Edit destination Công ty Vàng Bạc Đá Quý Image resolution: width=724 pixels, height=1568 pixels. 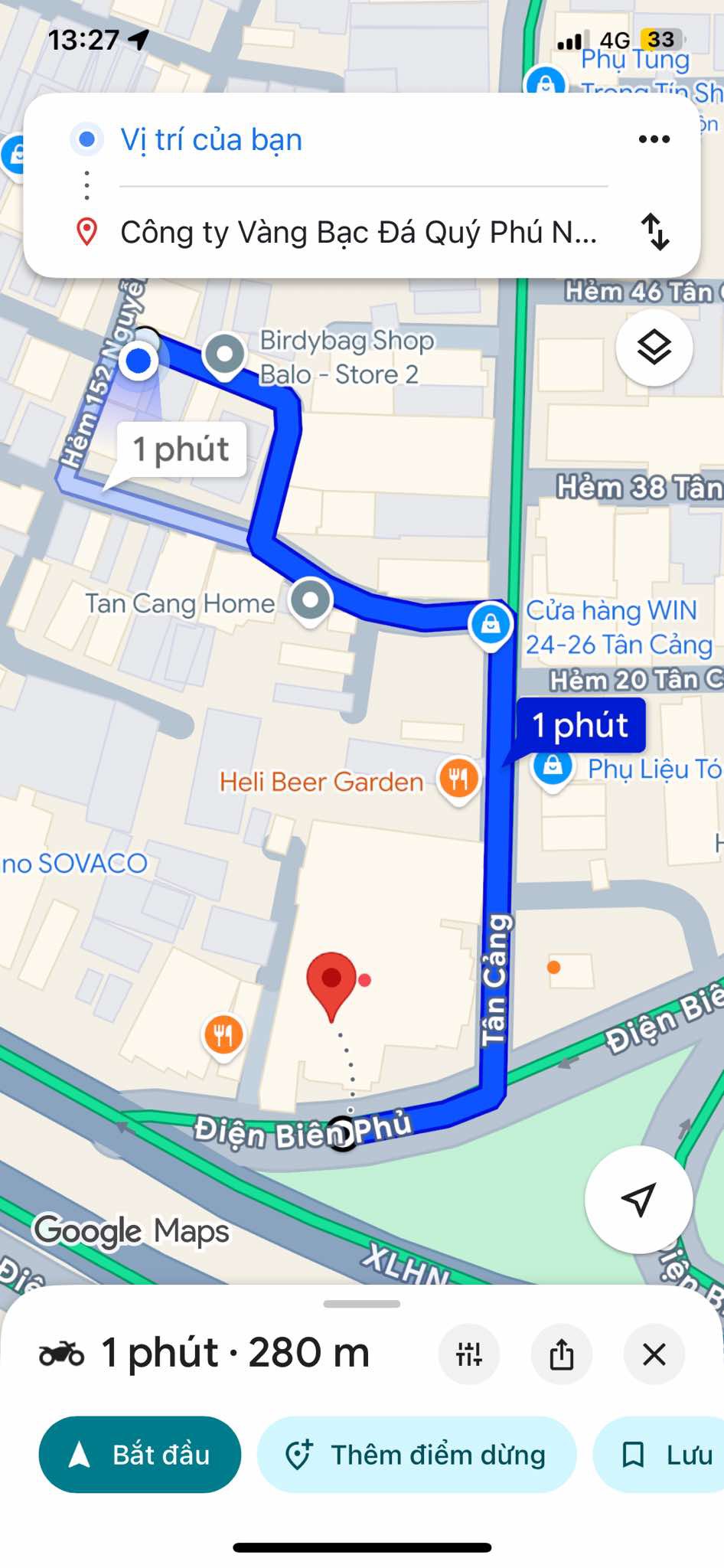click(358, 233)
